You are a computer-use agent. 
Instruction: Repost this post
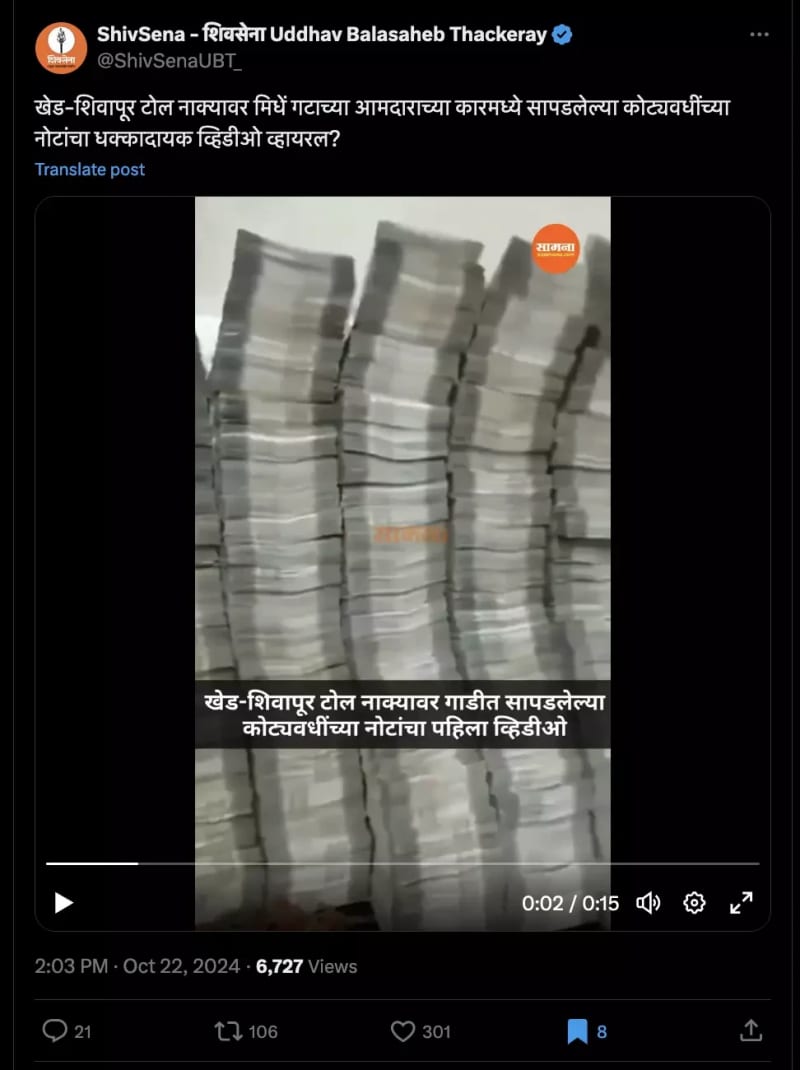(229, 1031)
